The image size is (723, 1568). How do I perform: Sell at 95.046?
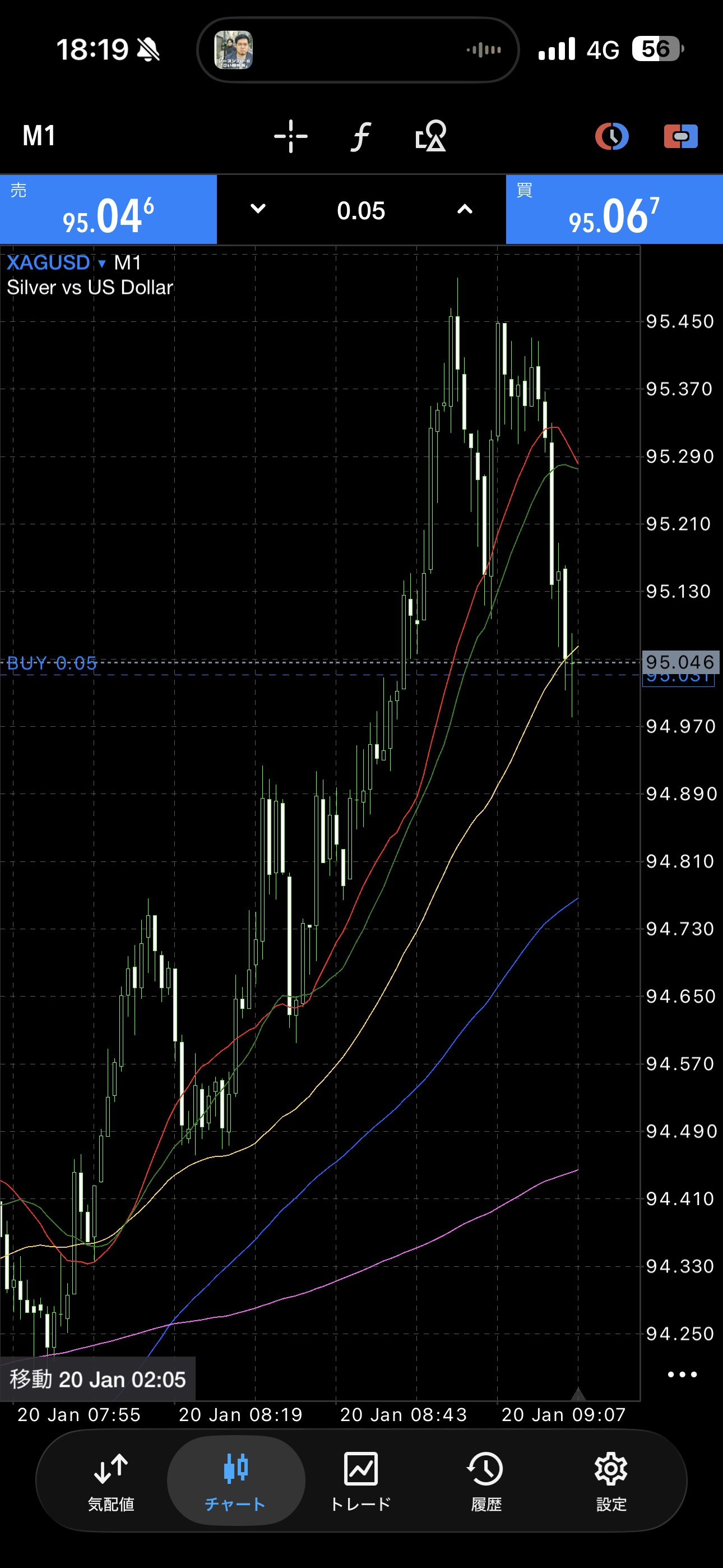(108, 210)
